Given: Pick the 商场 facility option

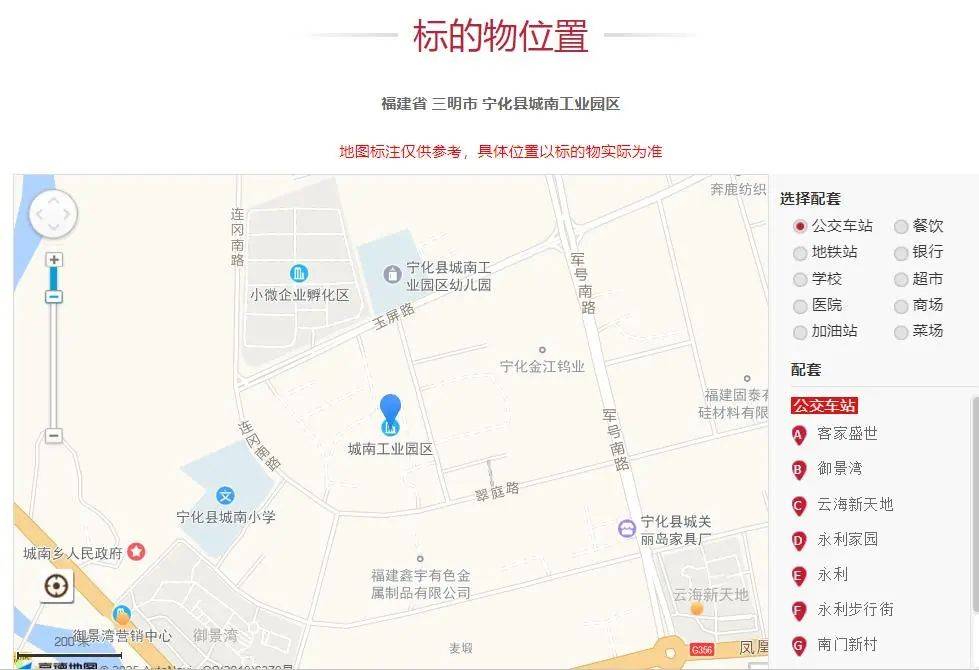Looking at the screenshot, I should point(901,306).
